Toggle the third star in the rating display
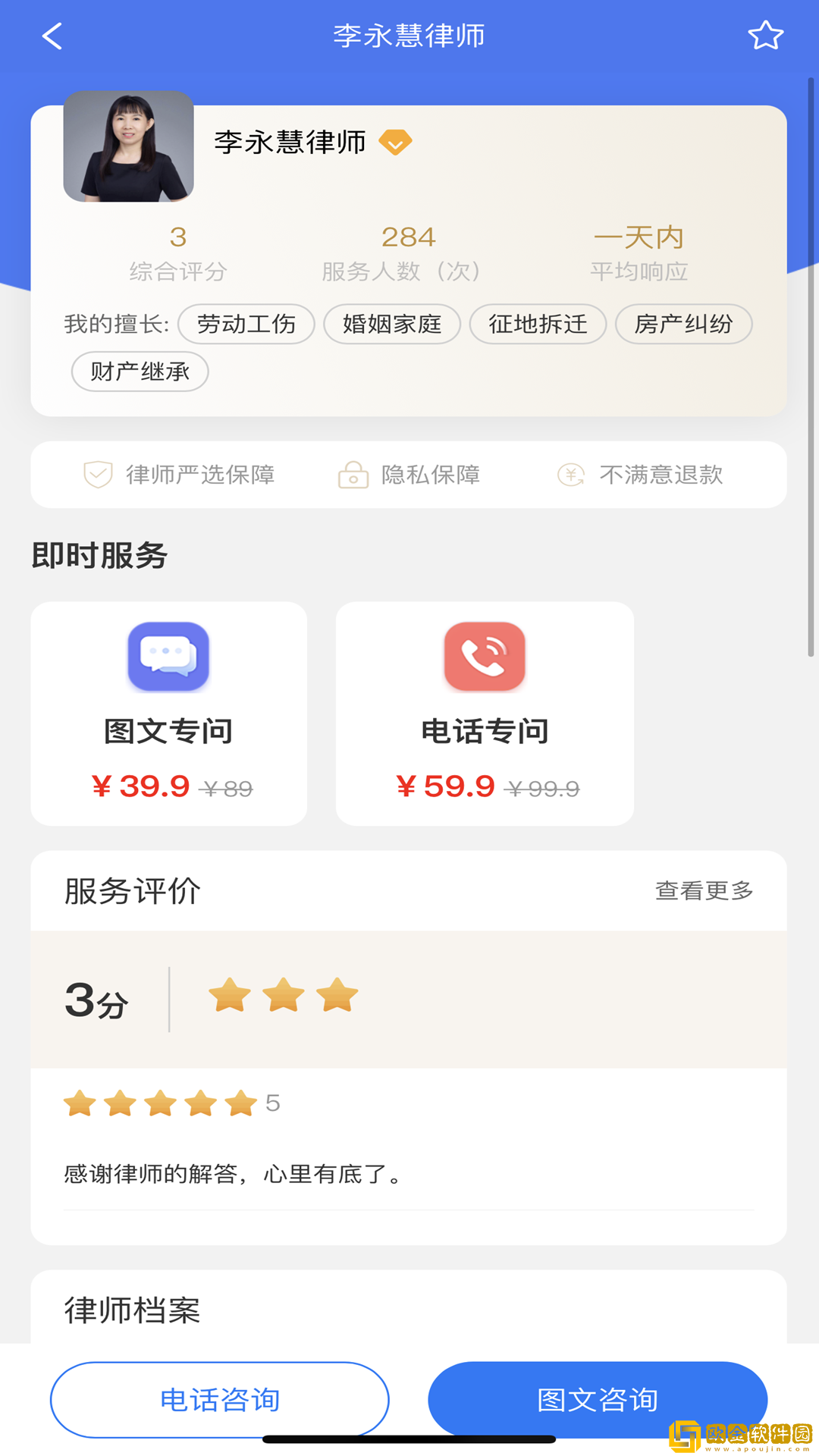819x1456 pixels. click(x=336, y=996)
